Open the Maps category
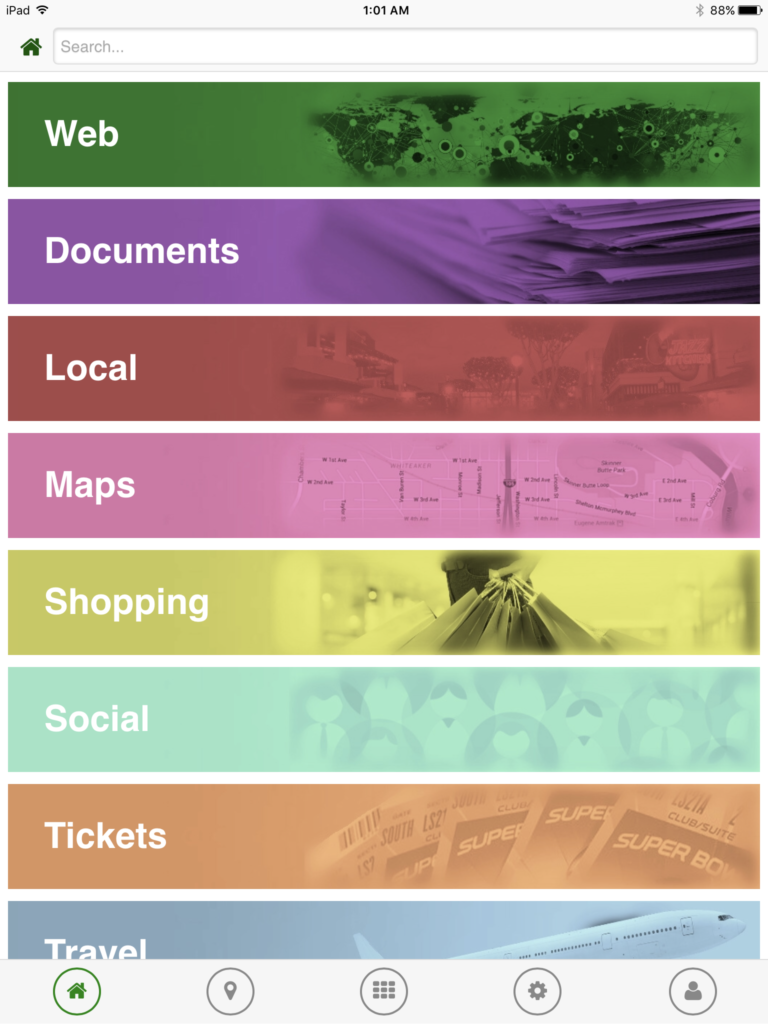768x1024 pixels. pos(384,485)
